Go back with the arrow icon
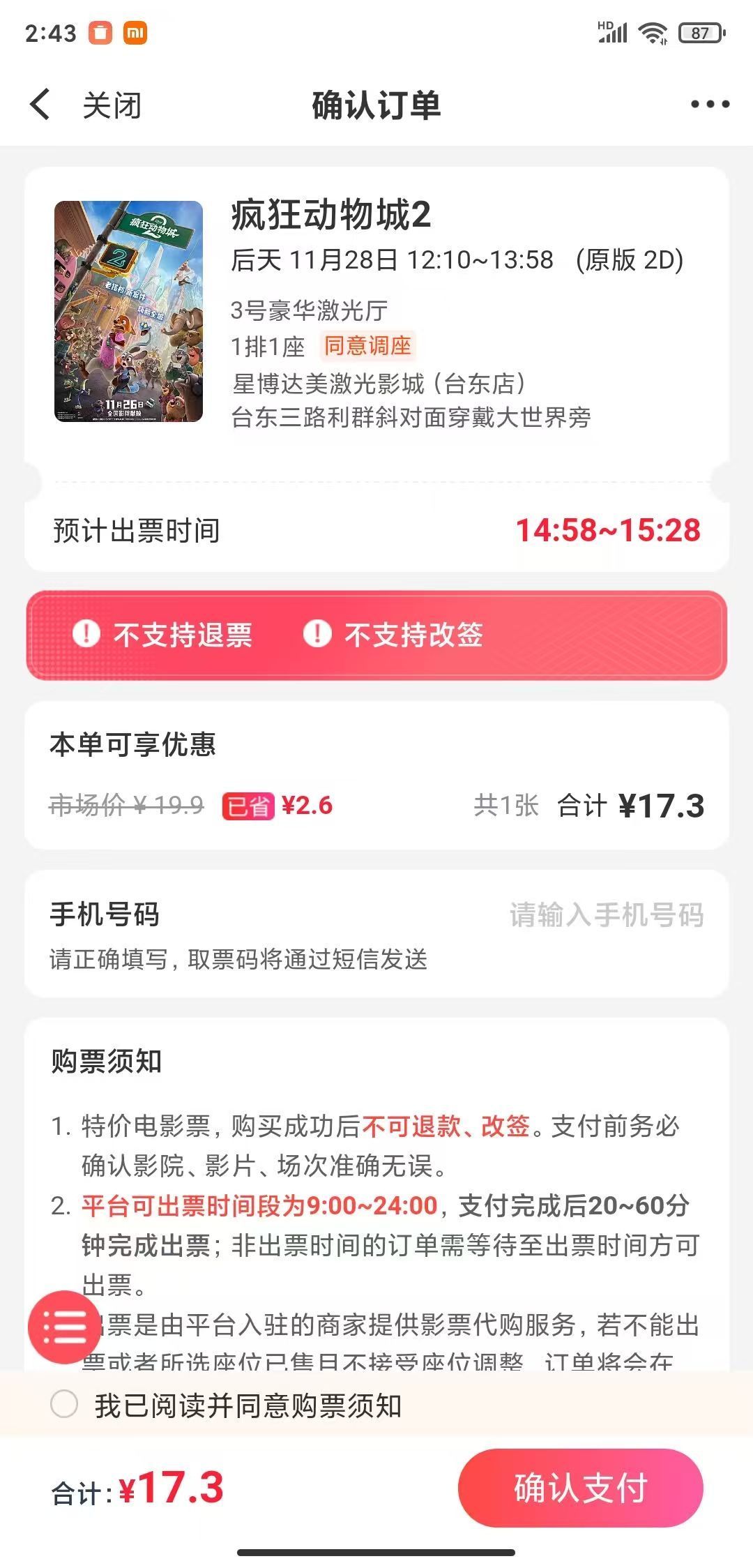This screenshot has height=1568, width=753. click(x=40, y=105)
